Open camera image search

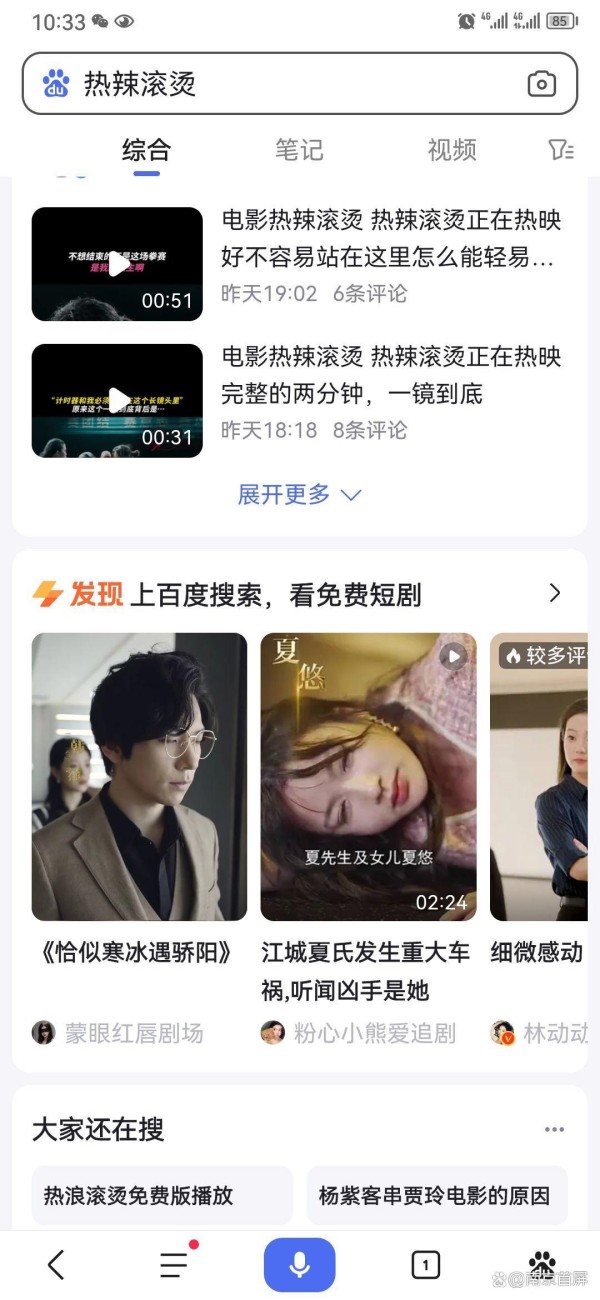coord(541,84)
